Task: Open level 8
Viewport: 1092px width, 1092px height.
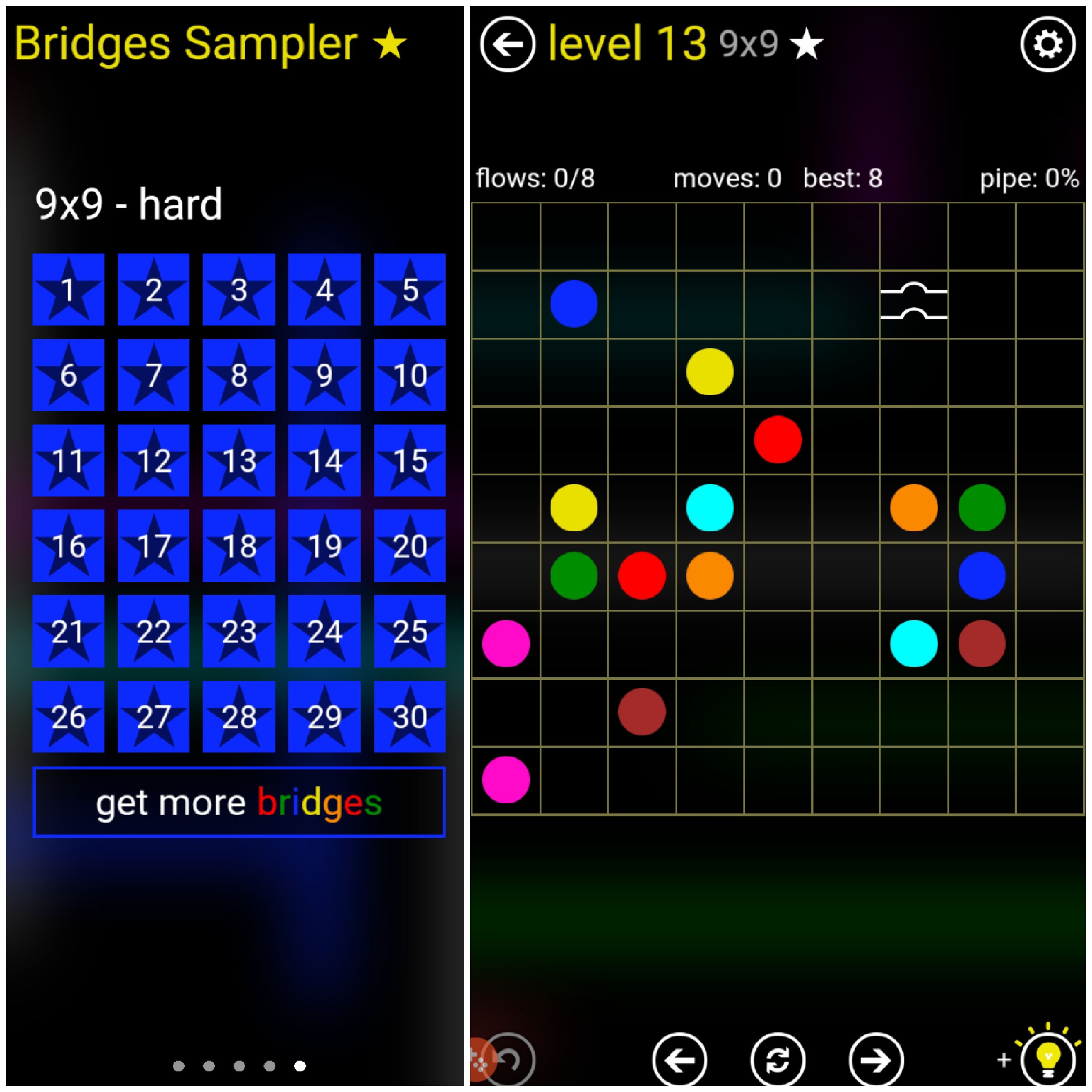Action: click(239, 375)
